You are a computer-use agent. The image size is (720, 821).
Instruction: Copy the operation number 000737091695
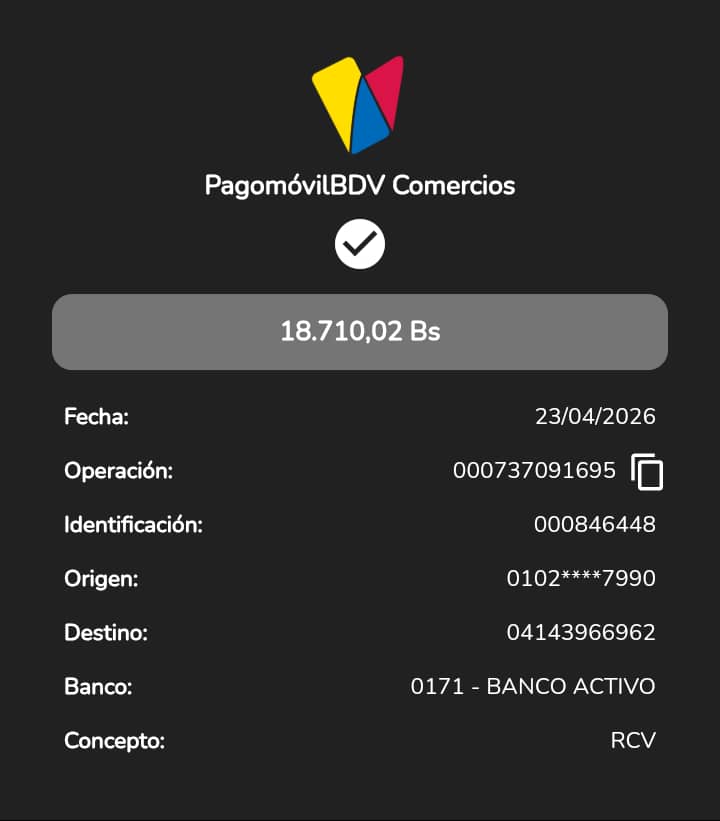click(x=647, y=471)
